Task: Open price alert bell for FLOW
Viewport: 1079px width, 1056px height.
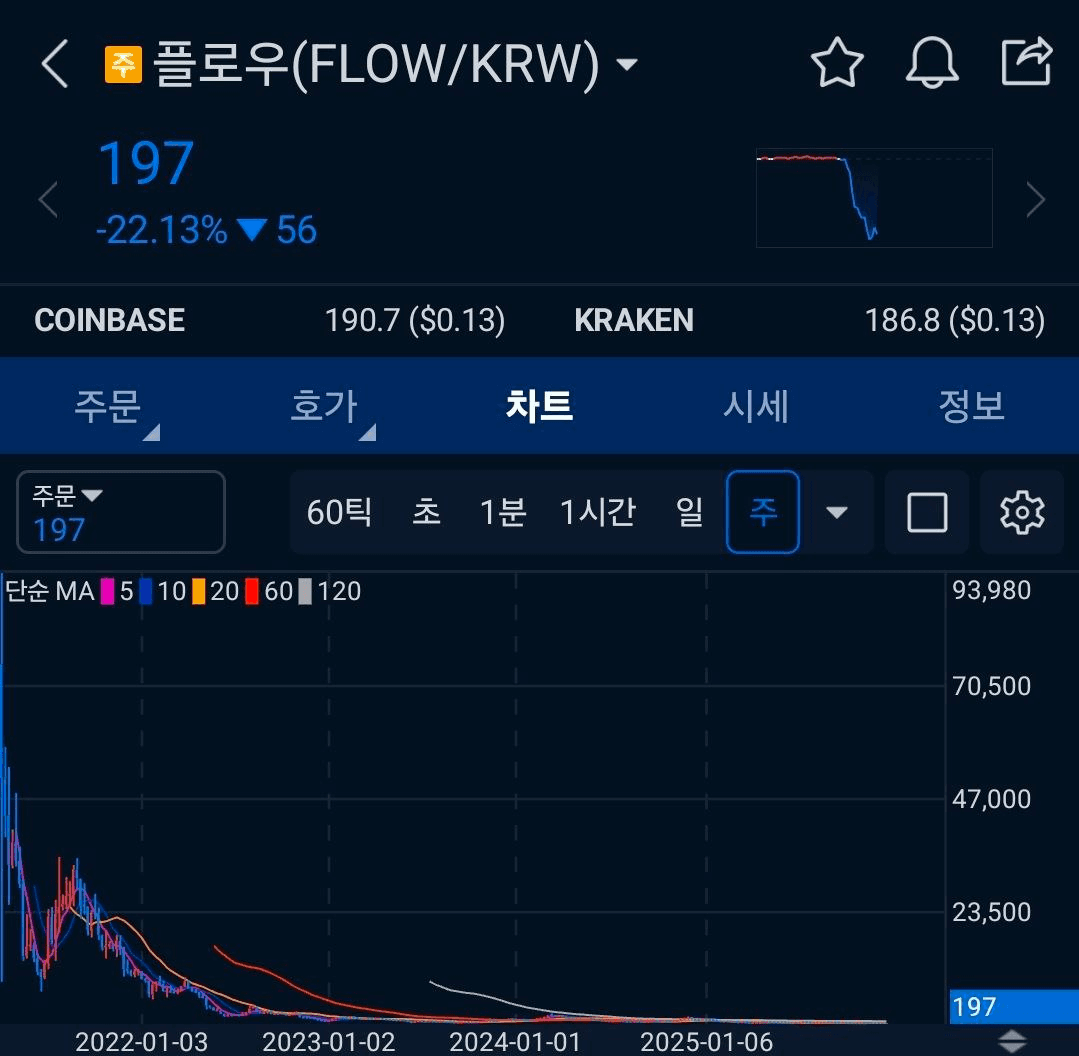Action: [x=932, y=64]
